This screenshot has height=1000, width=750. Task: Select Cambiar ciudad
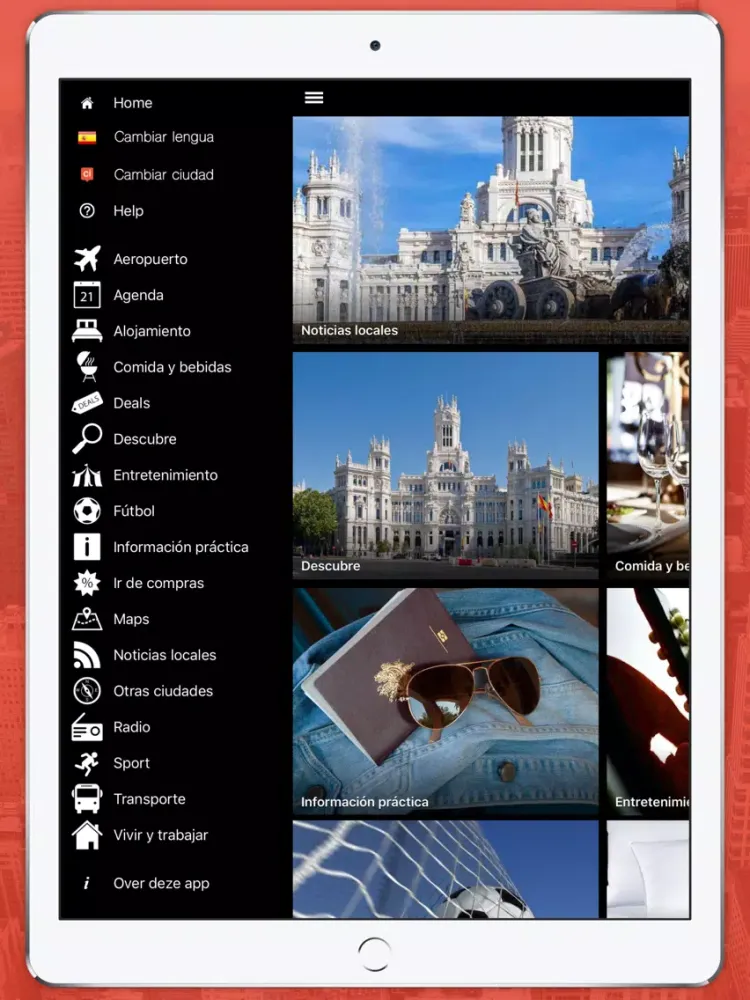click(x=163, y=174)
